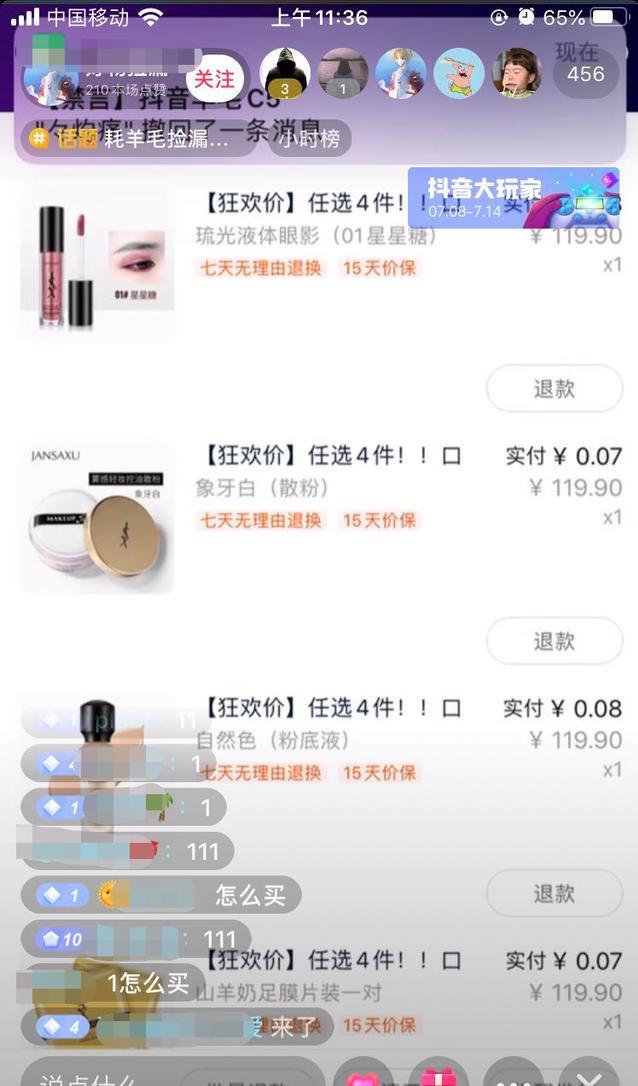Open the 抖音大玩家 event banner
Screen dimensions: 638x1086
(513, 197)
